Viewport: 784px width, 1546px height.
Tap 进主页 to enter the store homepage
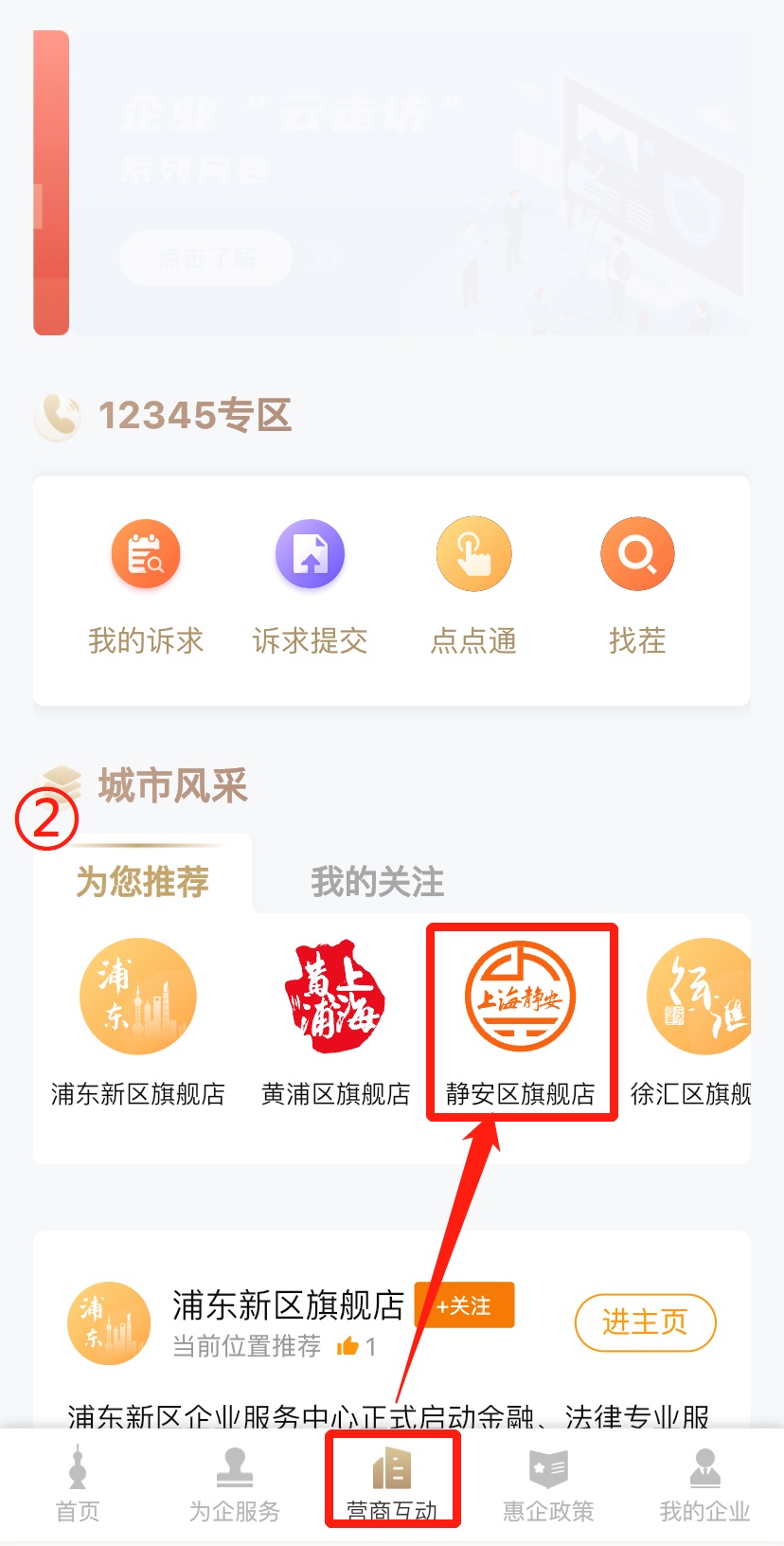(645, 1321)
